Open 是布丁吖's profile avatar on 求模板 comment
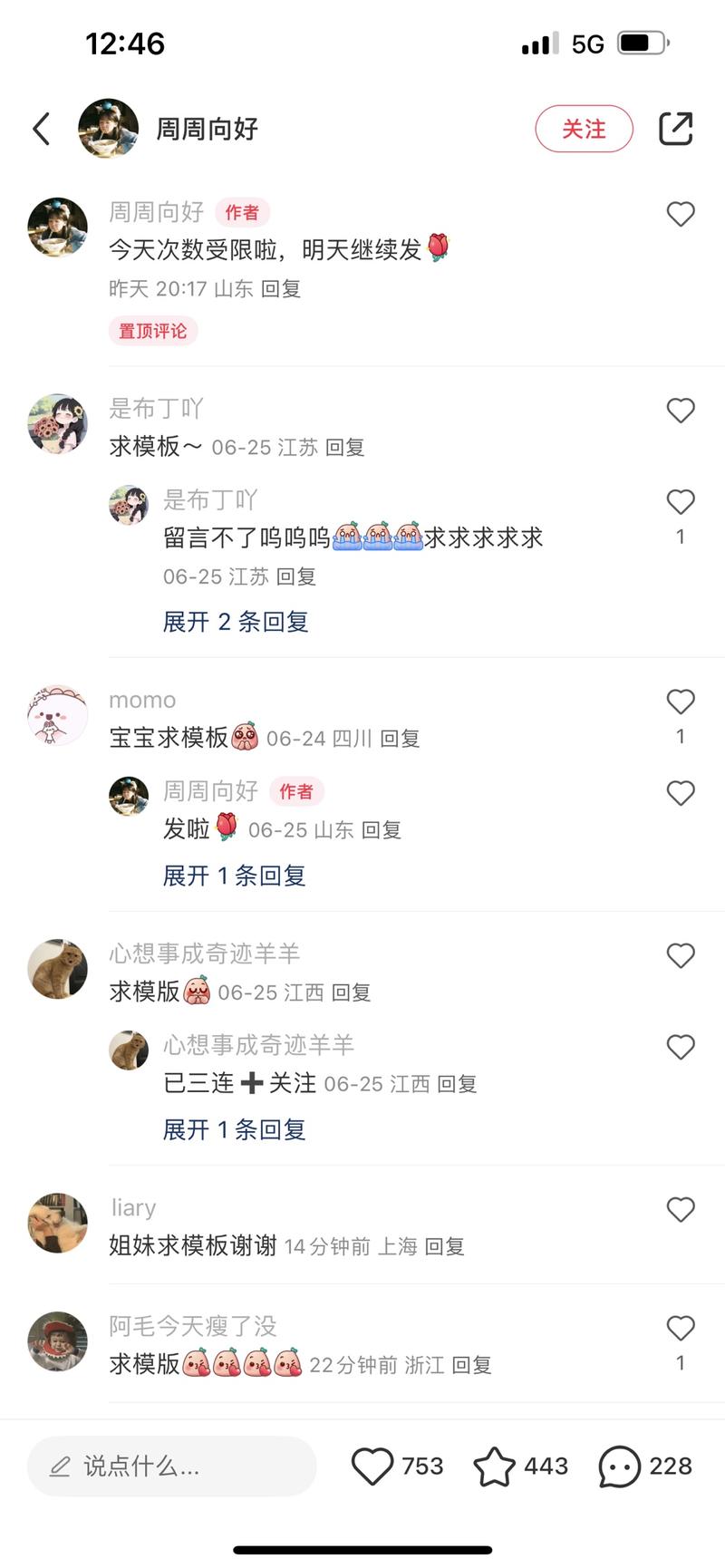This screenshot has width=725, height=1568. 58,423
